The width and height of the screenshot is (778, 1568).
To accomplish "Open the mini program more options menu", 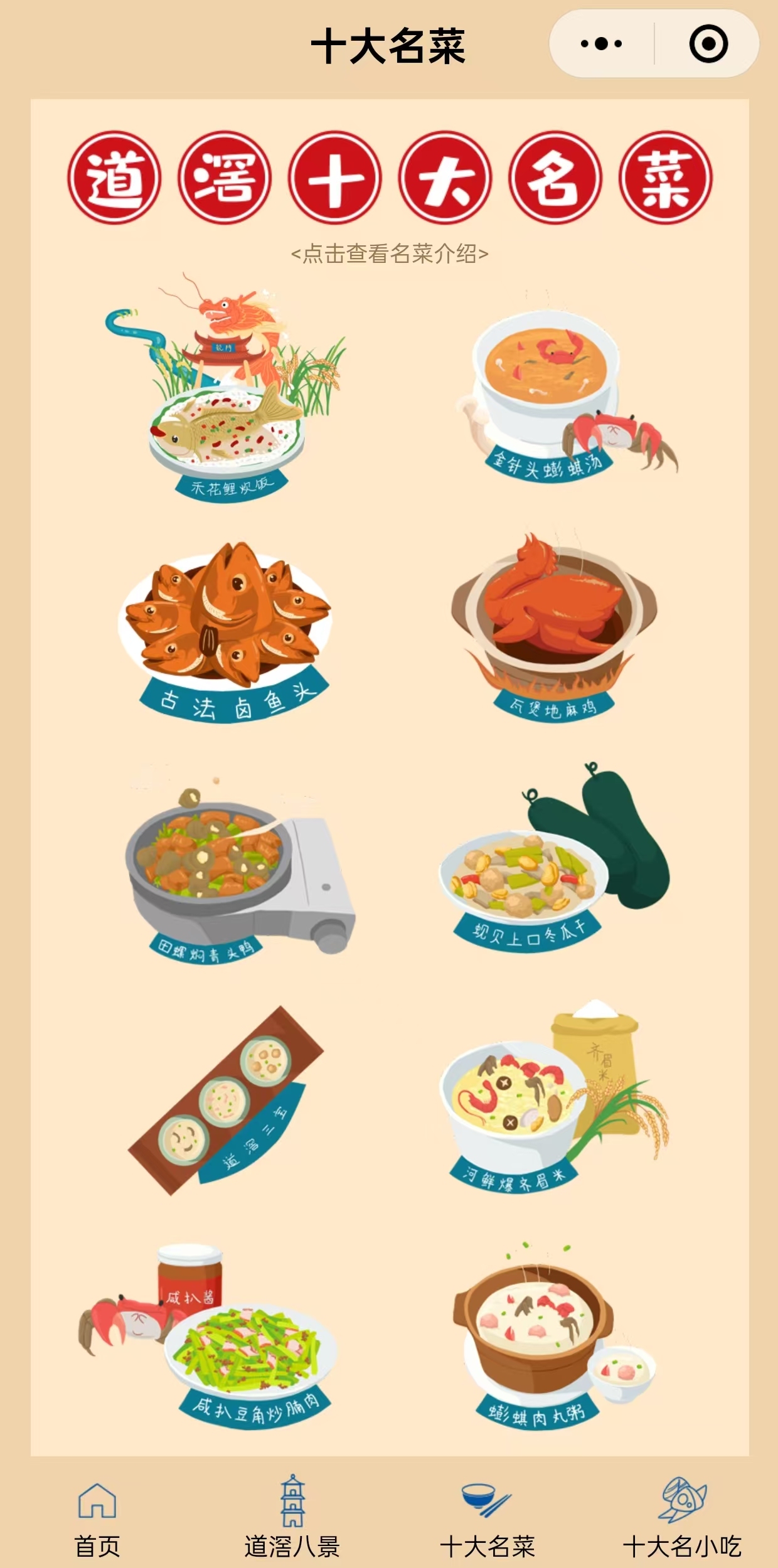I will pyautogui.click(x=601, y=44).
